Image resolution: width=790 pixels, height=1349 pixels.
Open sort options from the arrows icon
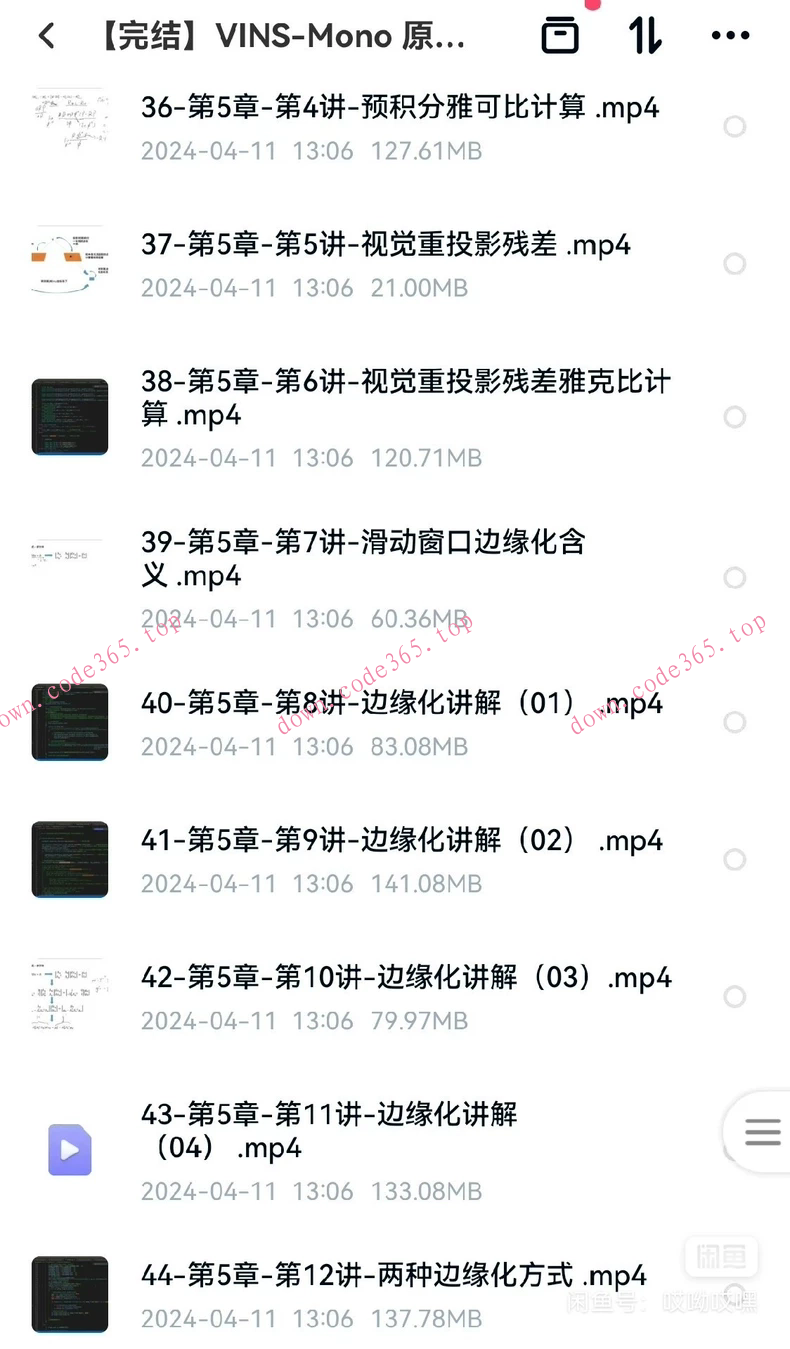tap(645, 35)
